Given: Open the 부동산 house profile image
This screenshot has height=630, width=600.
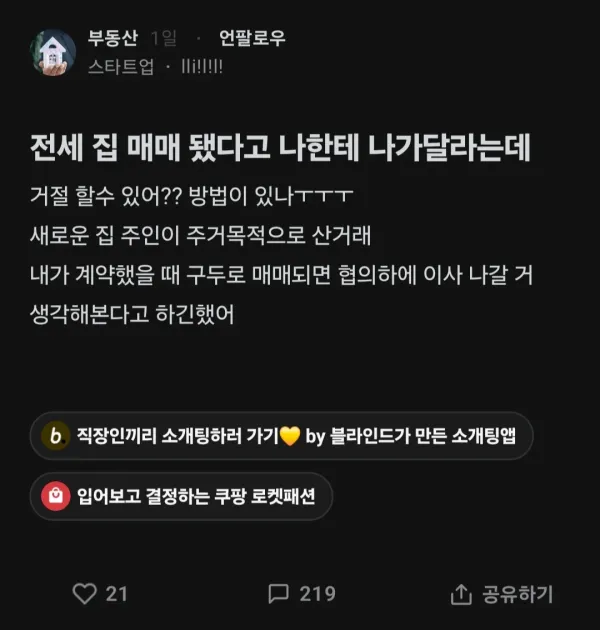Looking at the screenshot, I should [52, 52].
